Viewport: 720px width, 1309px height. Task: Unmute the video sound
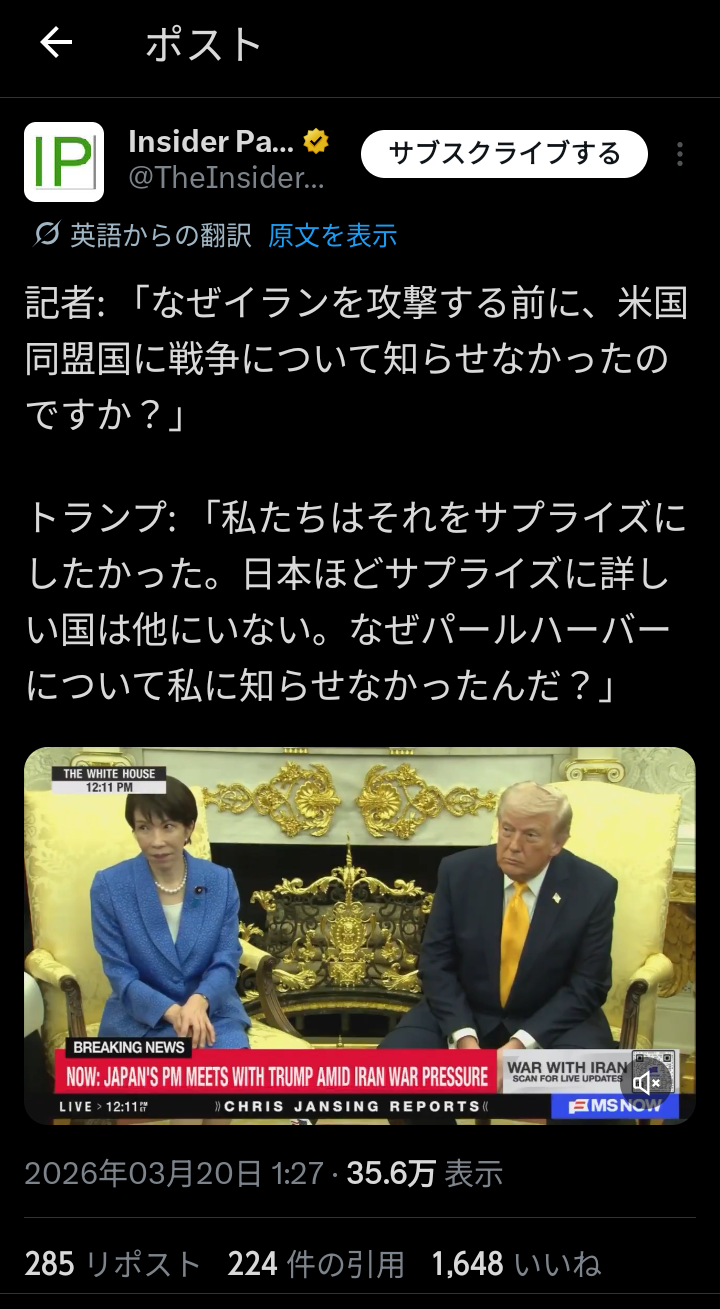tap(647, 1082)
